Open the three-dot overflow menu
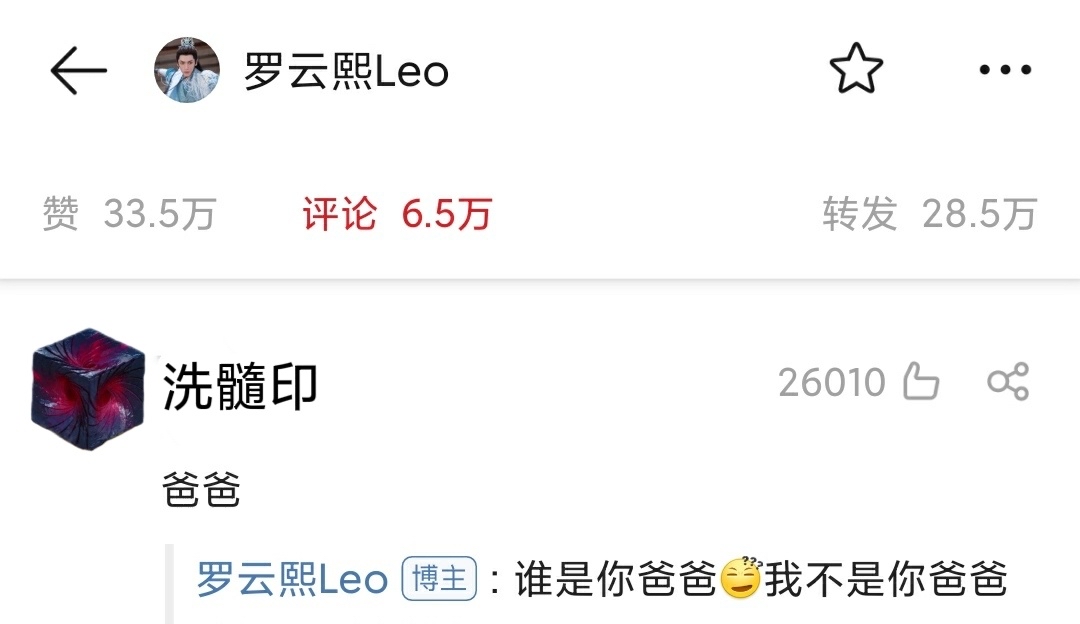Screen dimensions: 1080x624 [1004, 71]
